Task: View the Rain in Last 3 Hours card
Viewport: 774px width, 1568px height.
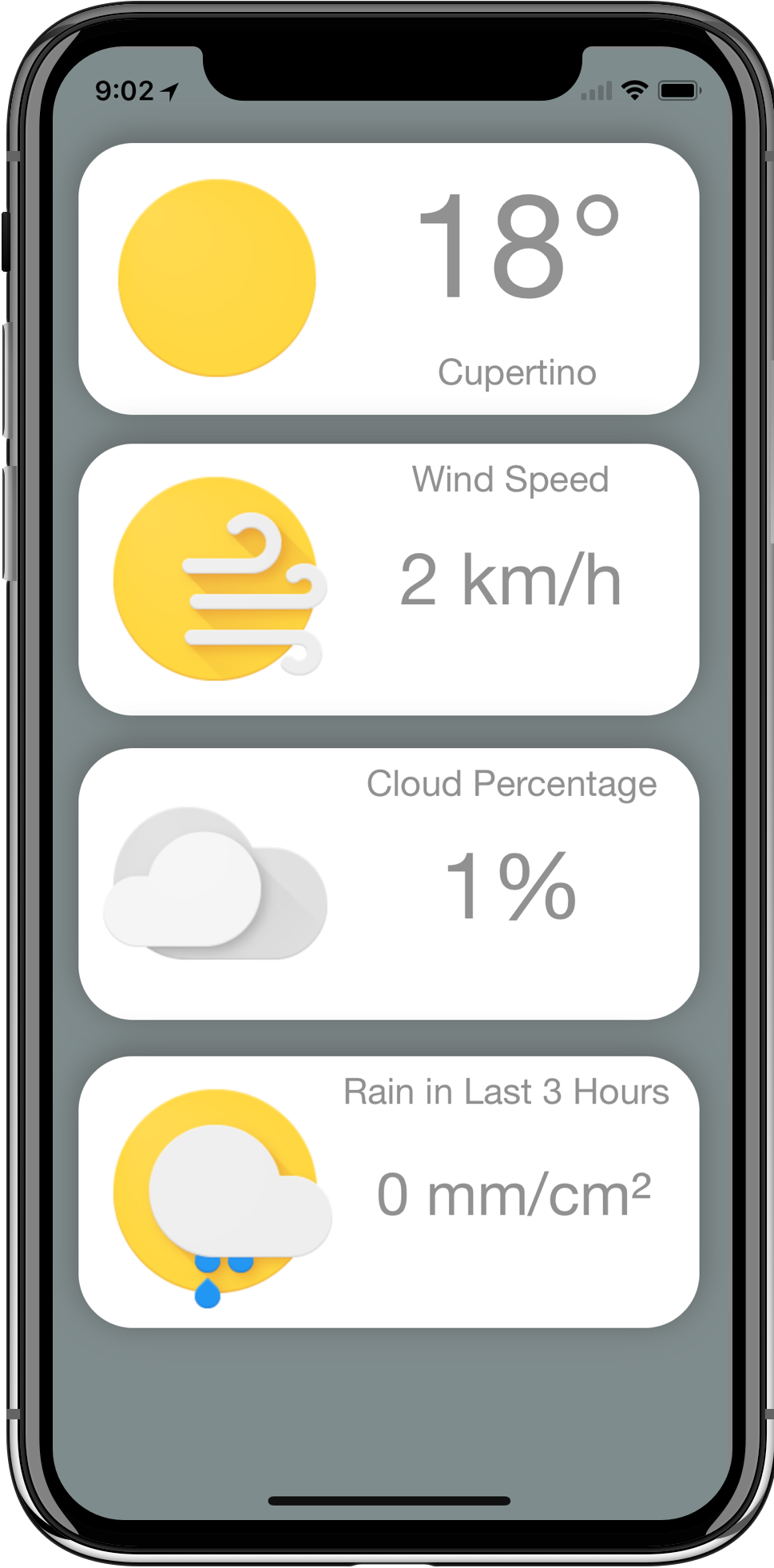Action: 389,1192
